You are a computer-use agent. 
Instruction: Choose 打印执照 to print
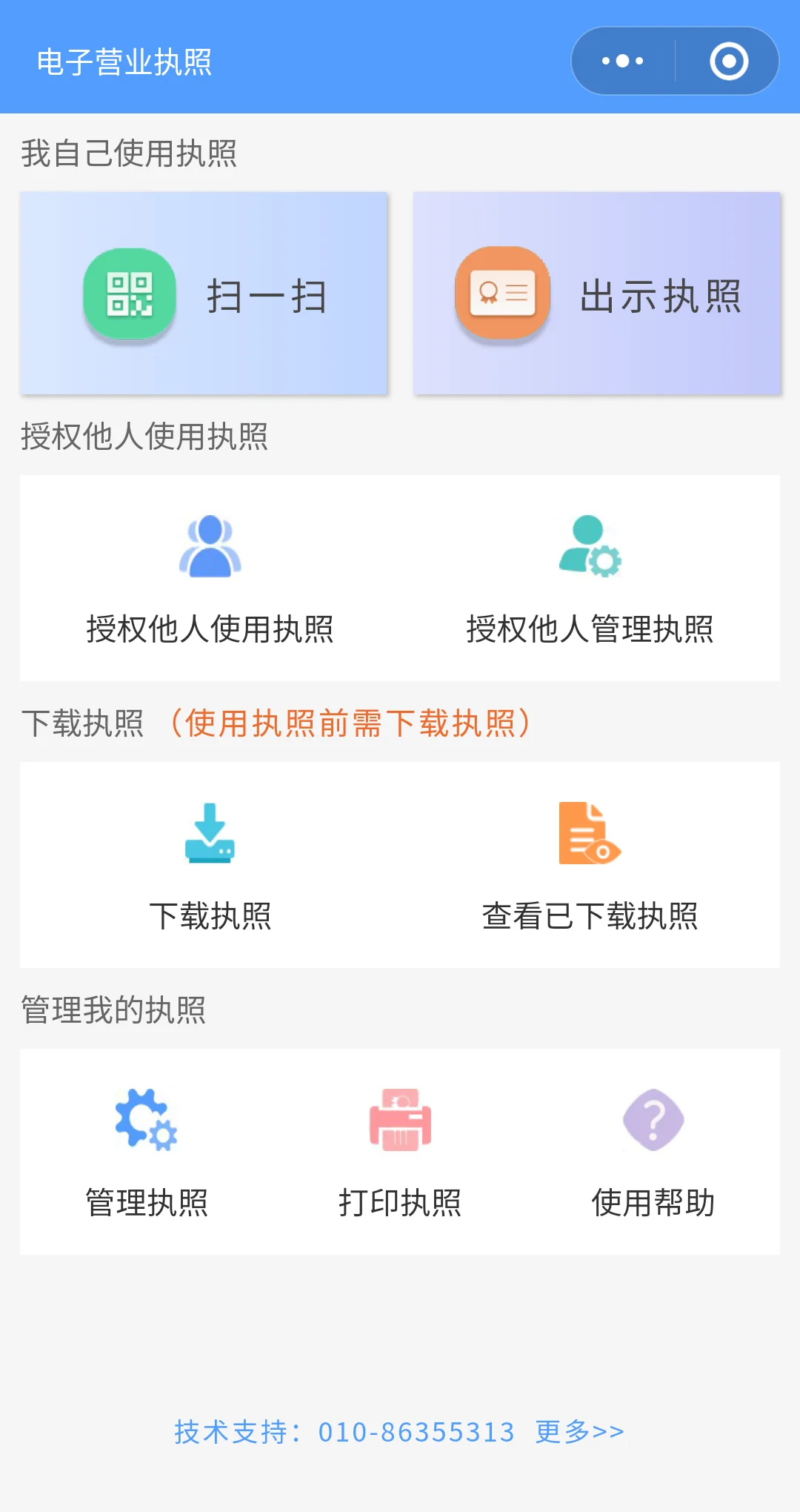coord(400,1153)
